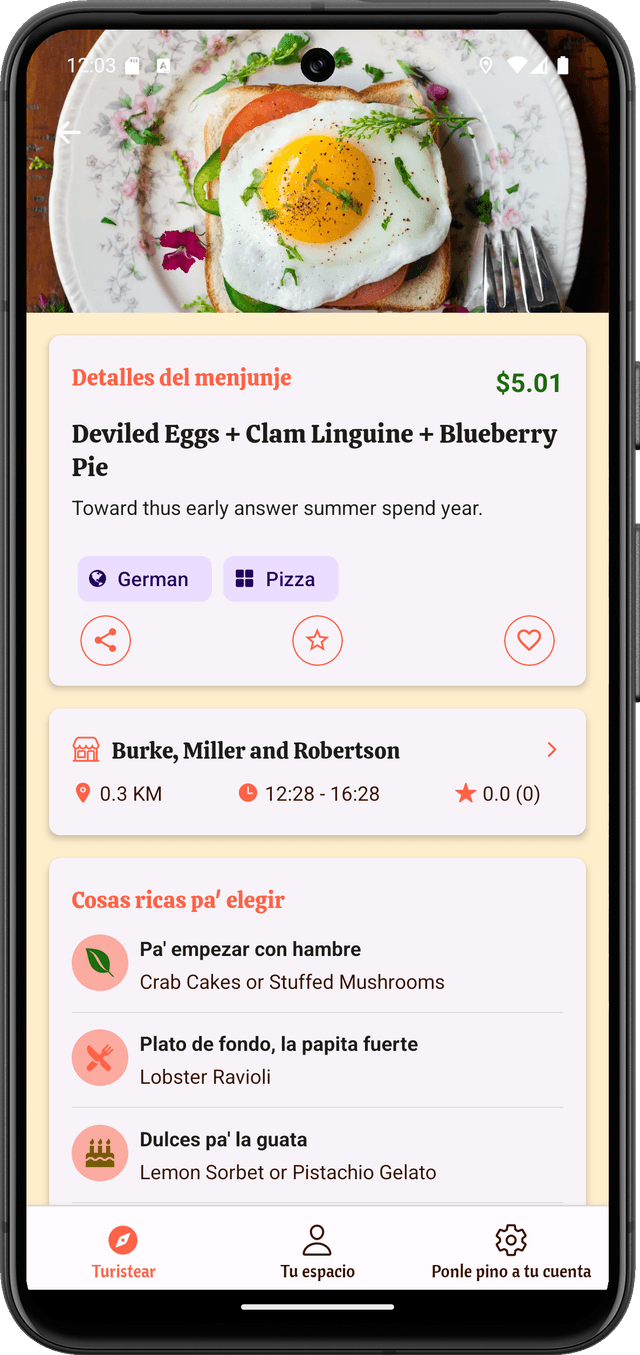Open the Tu espacio tab
640x1355 pixels.
coord(317,1252)
